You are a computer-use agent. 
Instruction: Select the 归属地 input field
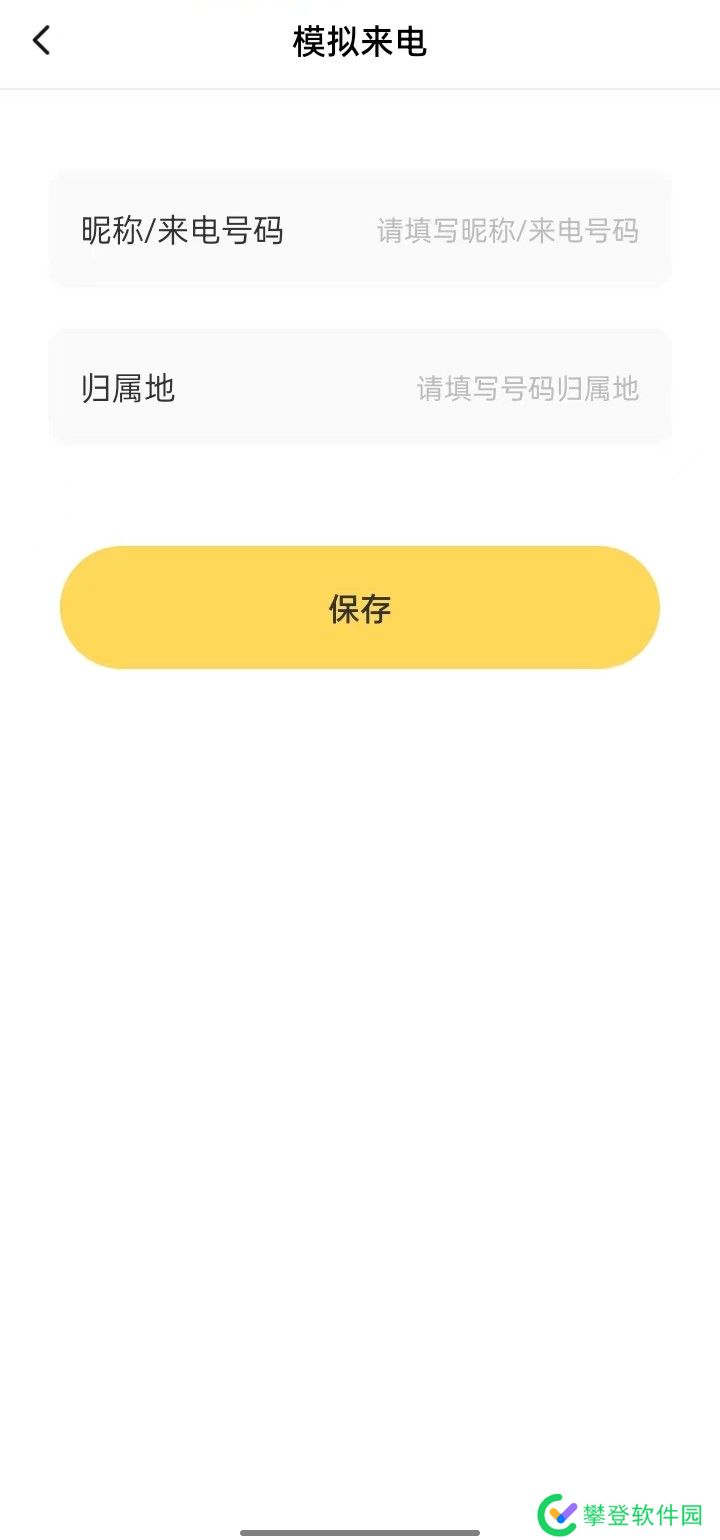(526, 388)
